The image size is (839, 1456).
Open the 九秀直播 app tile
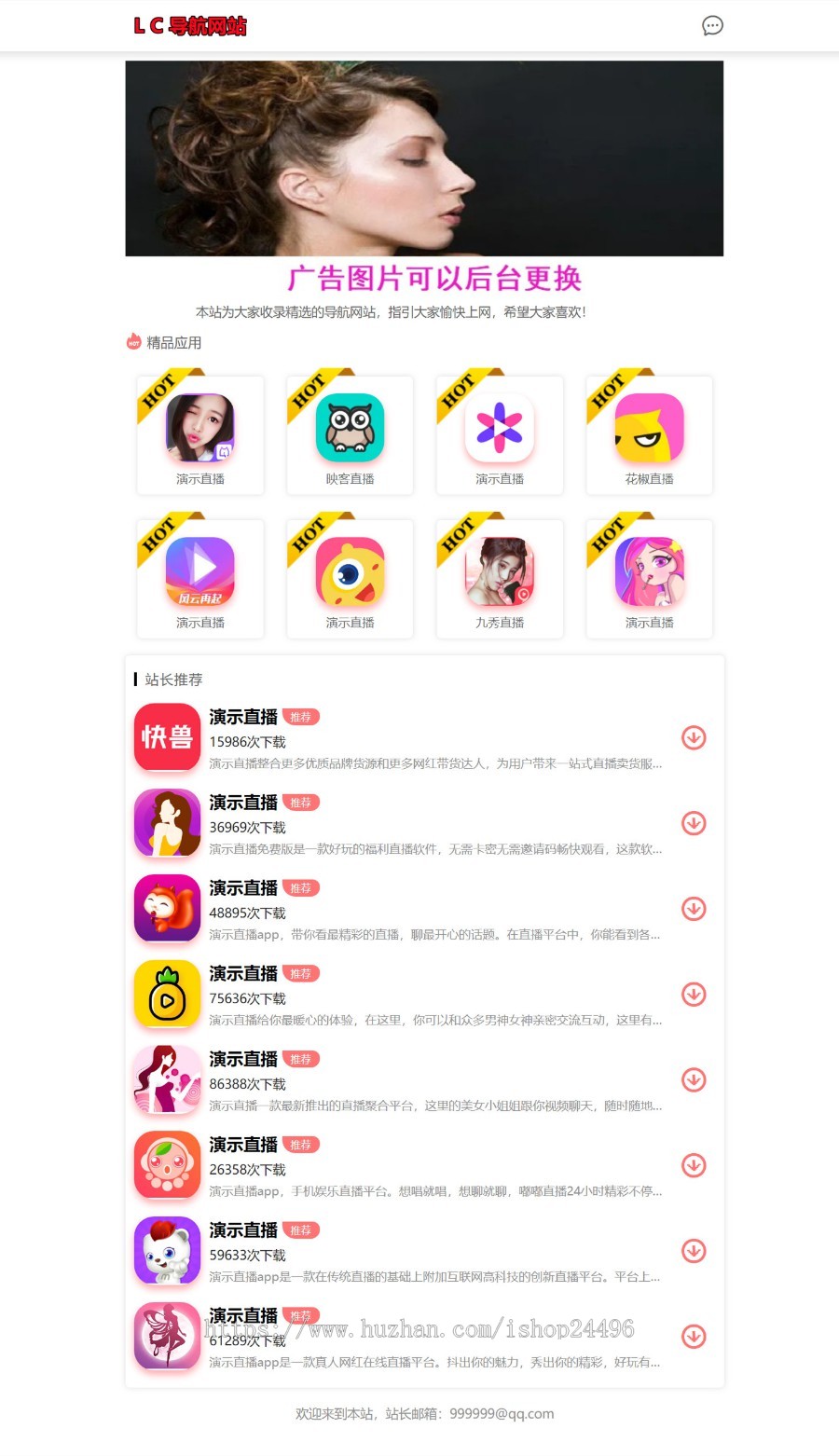pos(500,579)
